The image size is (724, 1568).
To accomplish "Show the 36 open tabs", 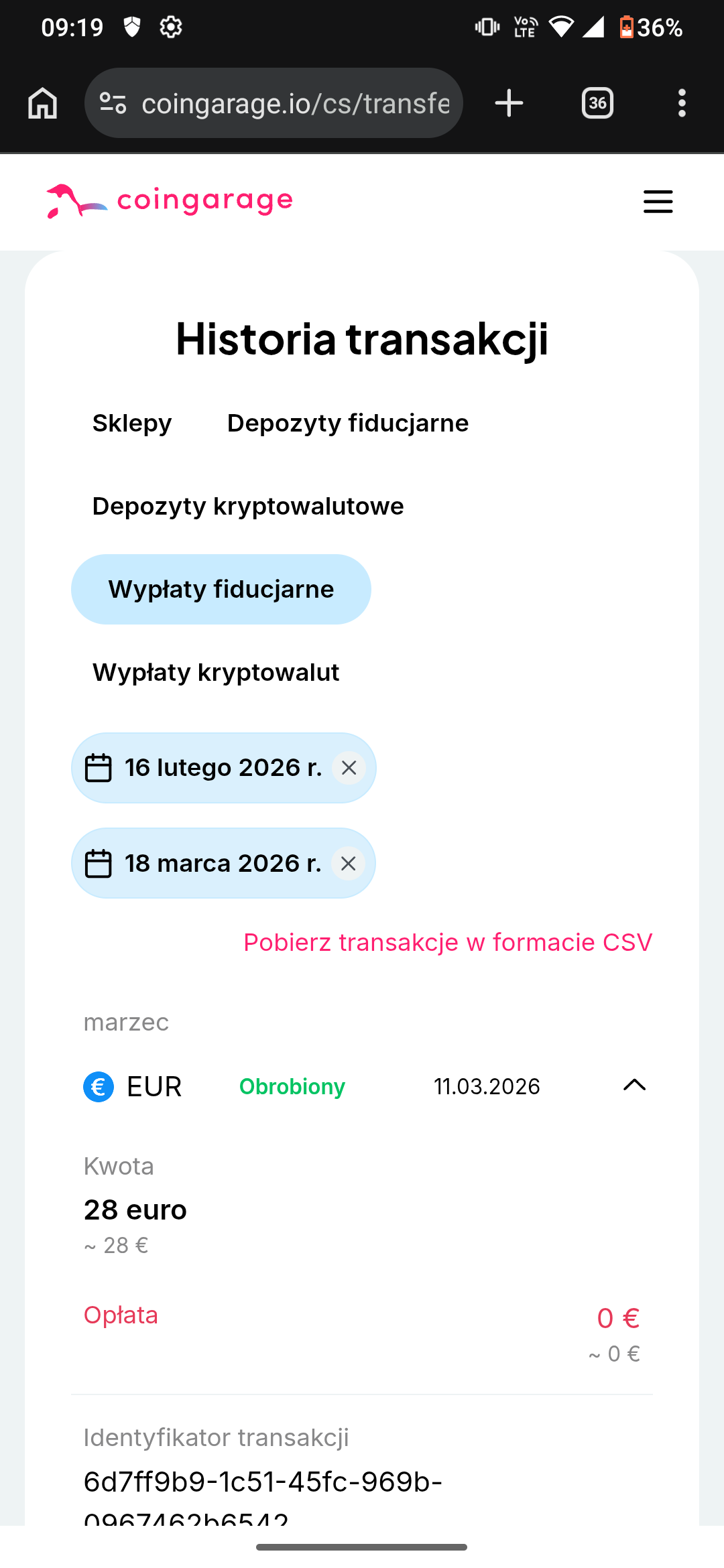I will coord(597,103).
